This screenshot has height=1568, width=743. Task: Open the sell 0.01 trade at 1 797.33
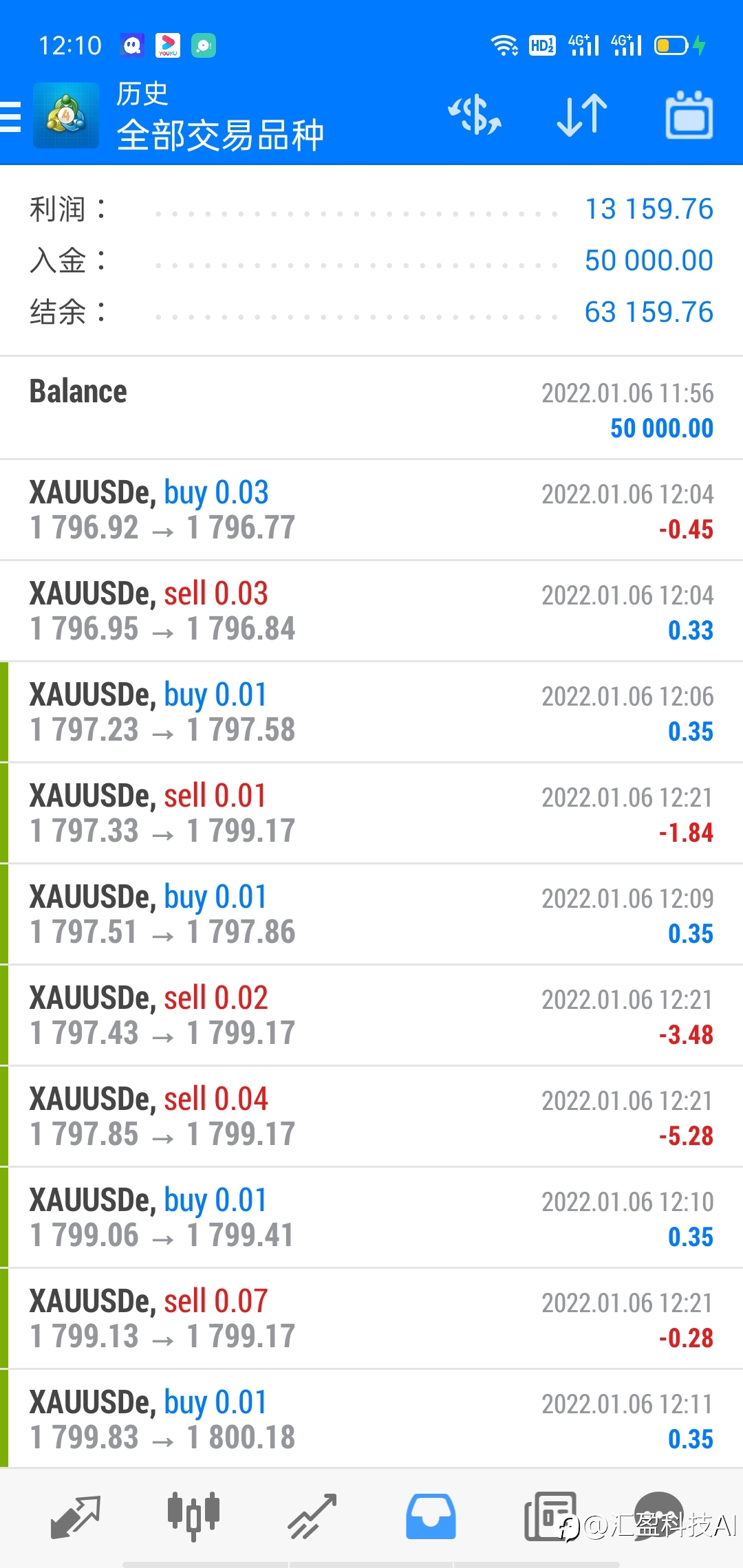[x=371, y=814]
